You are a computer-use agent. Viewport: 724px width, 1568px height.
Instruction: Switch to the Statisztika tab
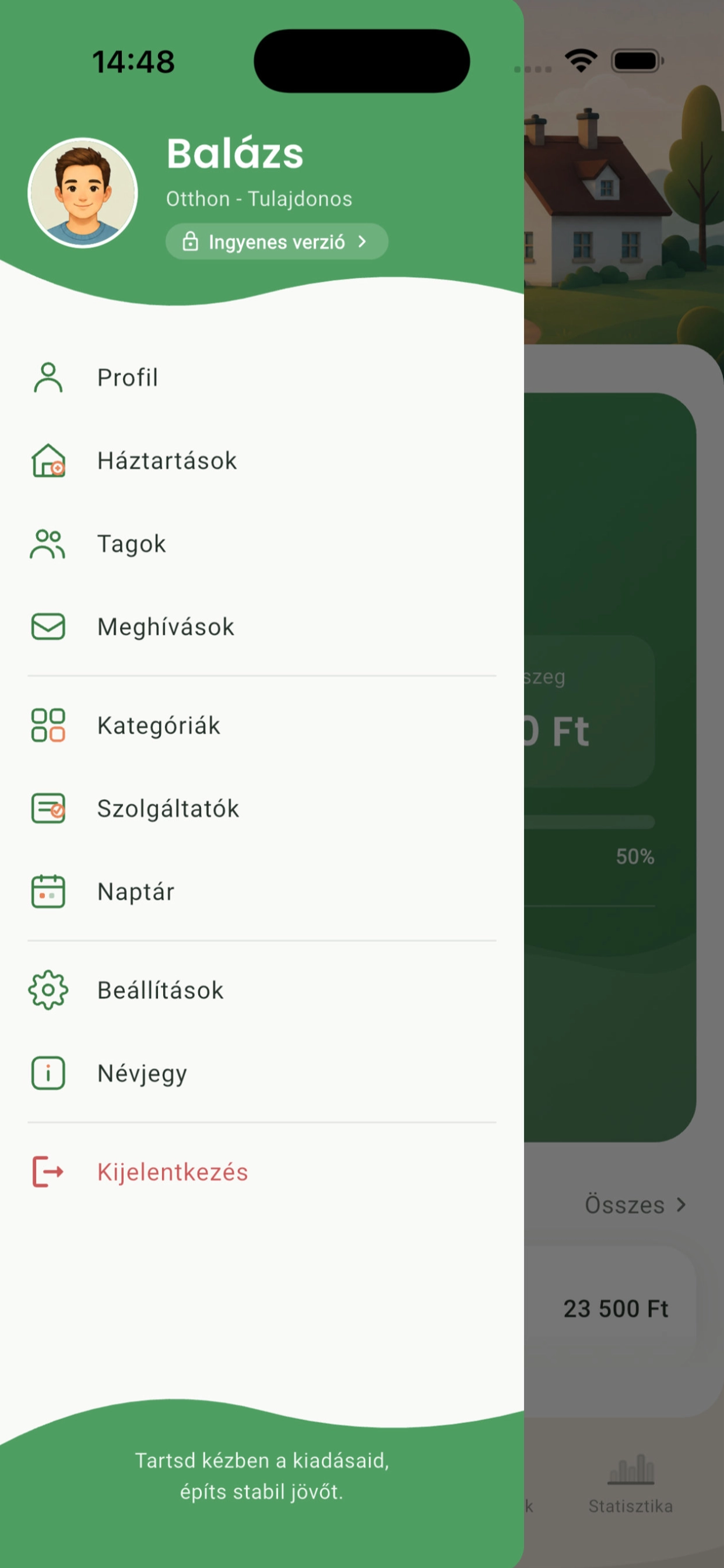[x=631, y=1484]
